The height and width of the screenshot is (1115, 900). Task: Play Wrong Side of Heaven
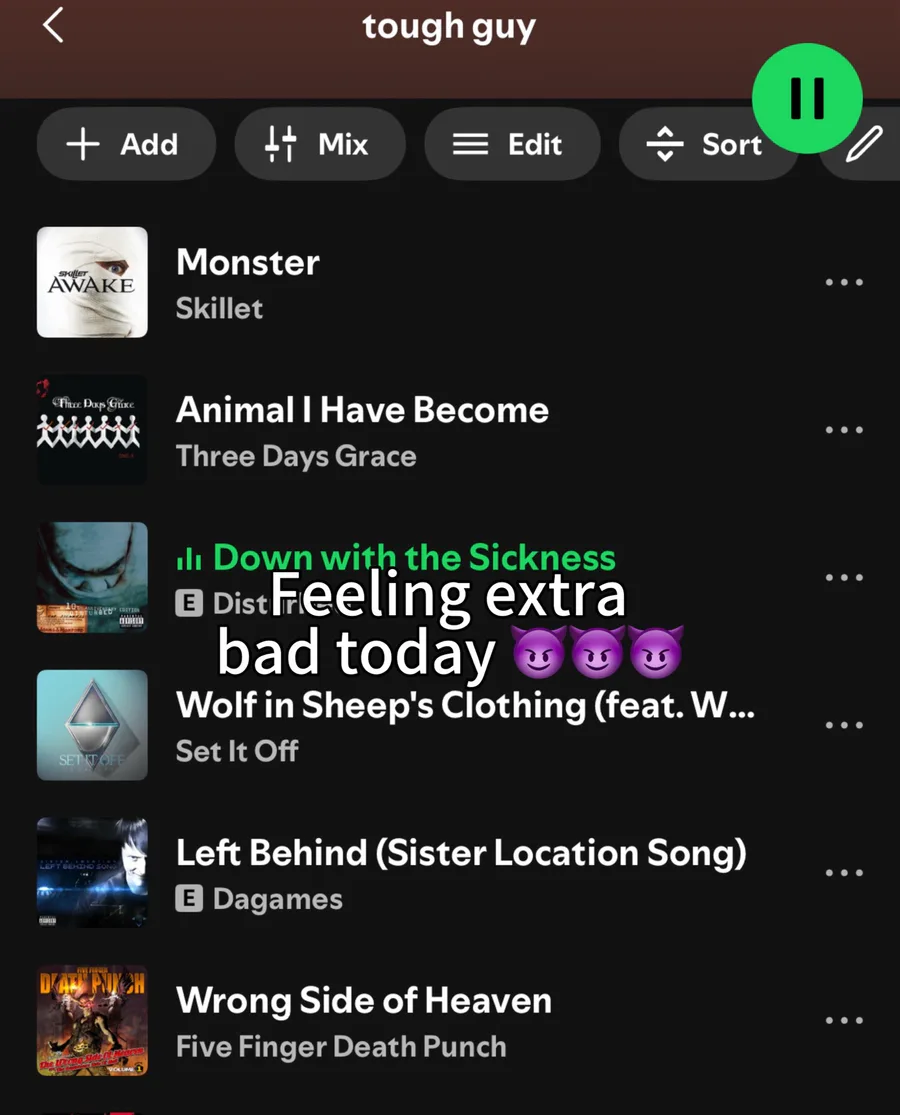(x=400, y=1020)
